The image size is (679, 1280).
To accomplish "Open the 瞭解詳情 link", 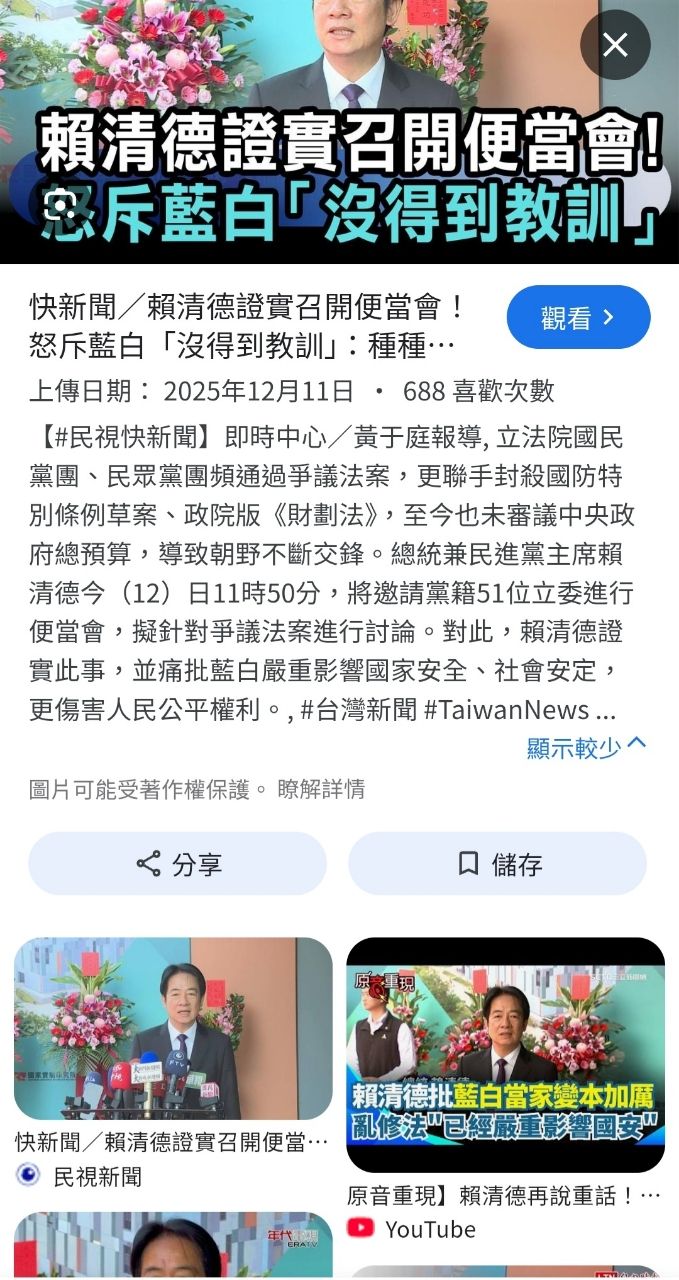I will point(321,789).
